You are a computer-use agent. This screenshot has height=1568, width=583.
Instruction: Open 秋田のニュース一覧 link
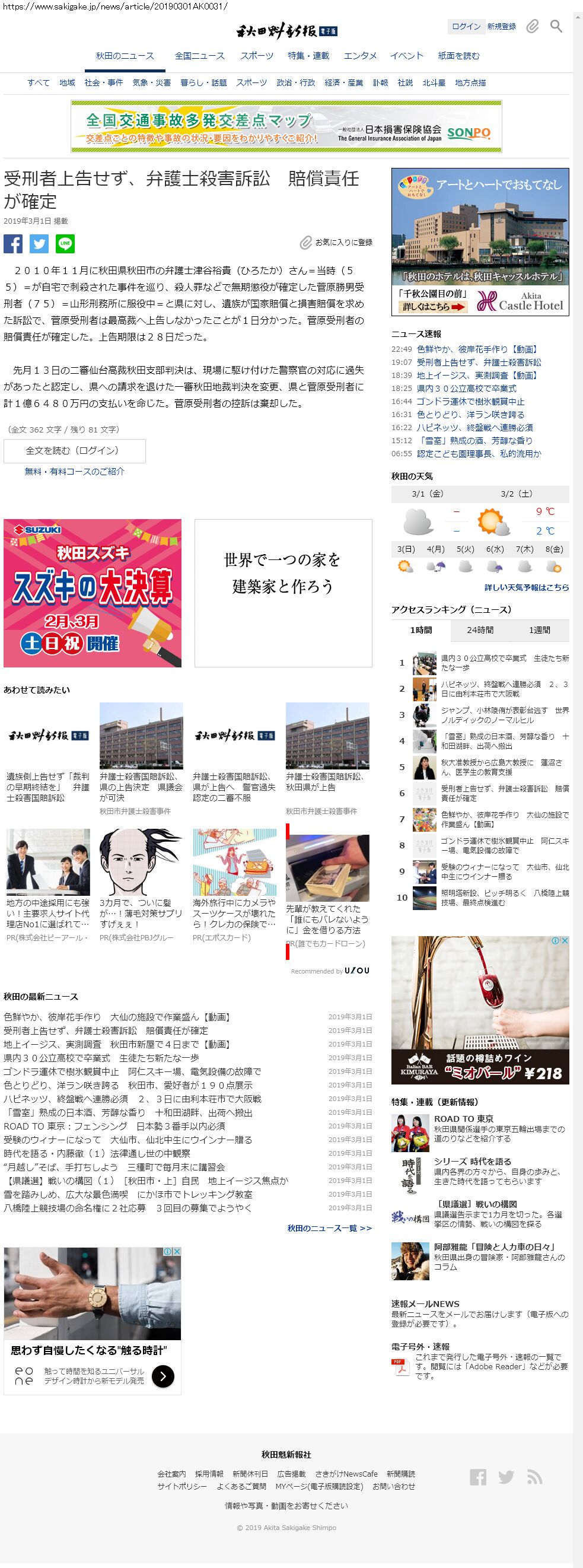point(329,1228)
